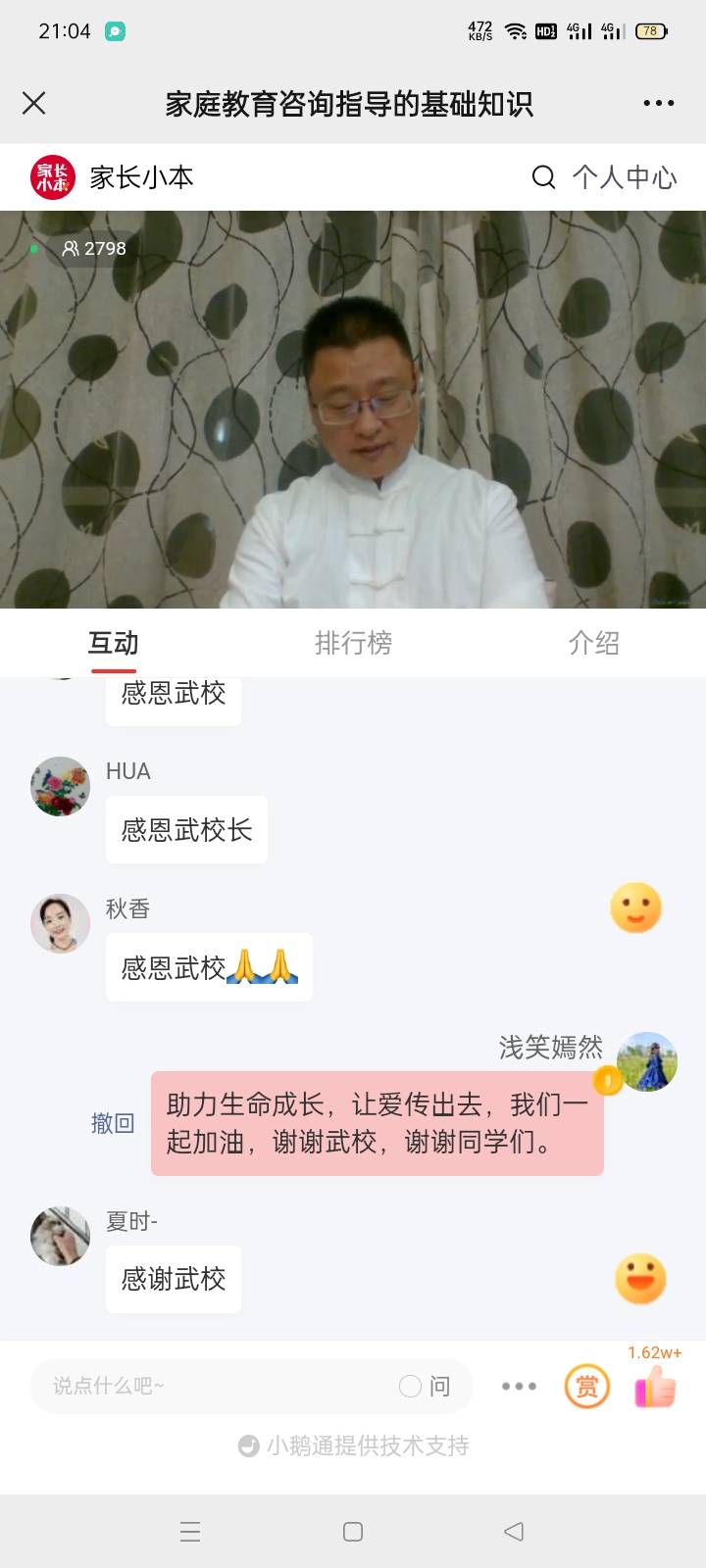Image resolution: width=706 pixels, height=1568 pixels.
Task: View HUA's avatar profile
Action: pos(60,786)
